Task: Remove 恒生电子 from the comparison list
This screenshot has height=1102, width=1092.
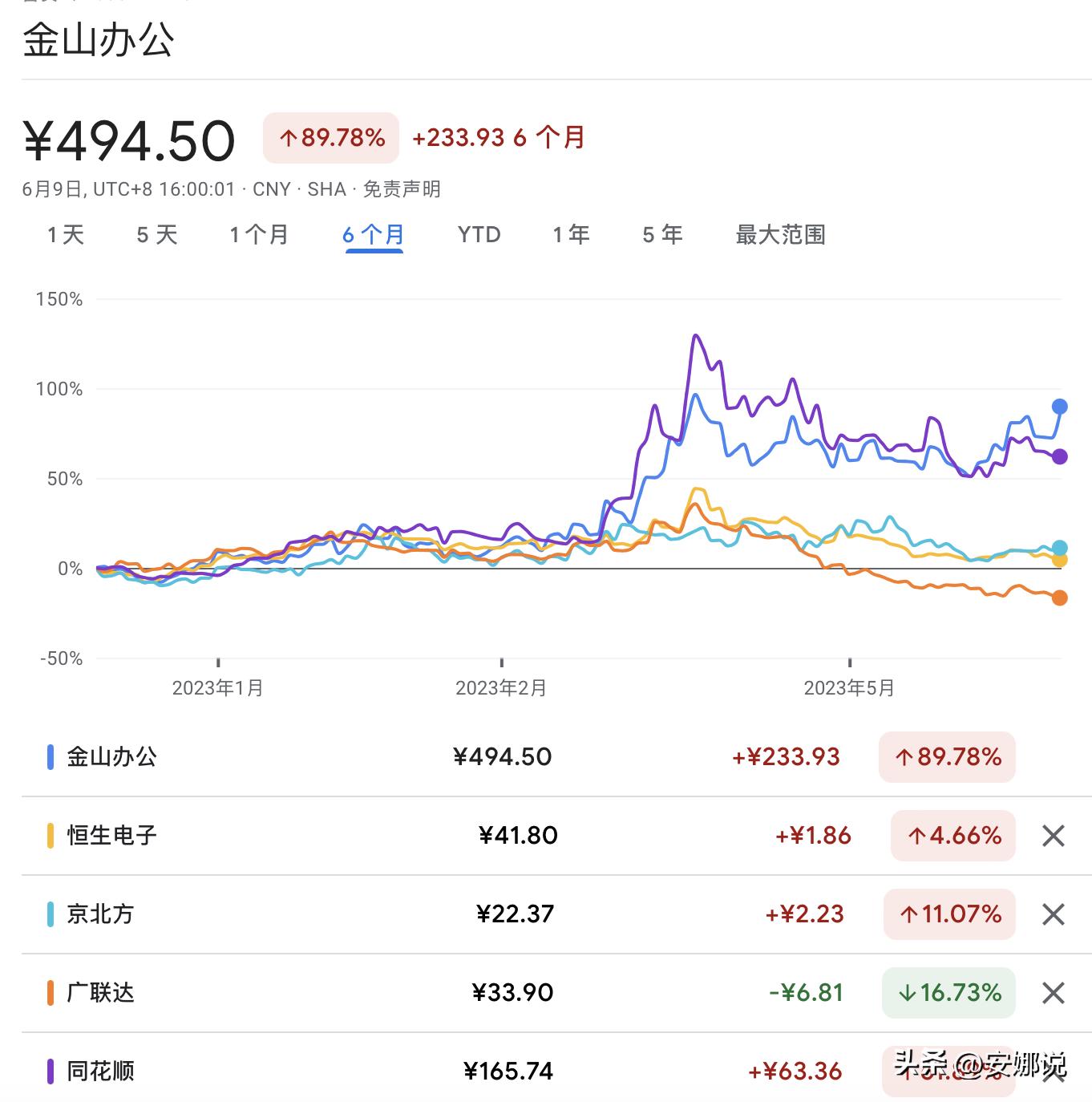Action: [x=1053, y=835]
